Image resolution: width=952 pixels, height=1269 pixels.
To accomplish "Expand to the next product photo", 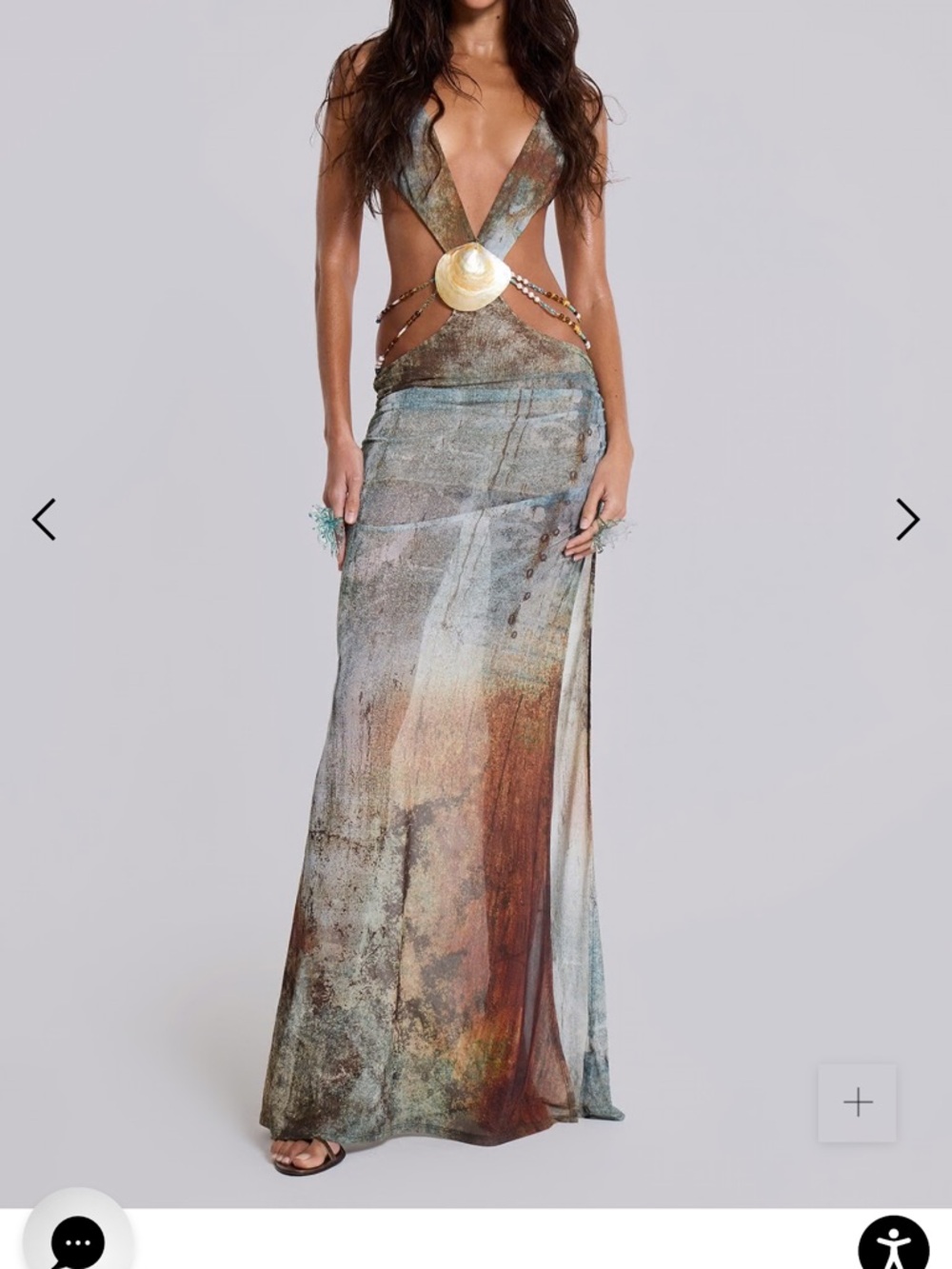I will 905,519.
